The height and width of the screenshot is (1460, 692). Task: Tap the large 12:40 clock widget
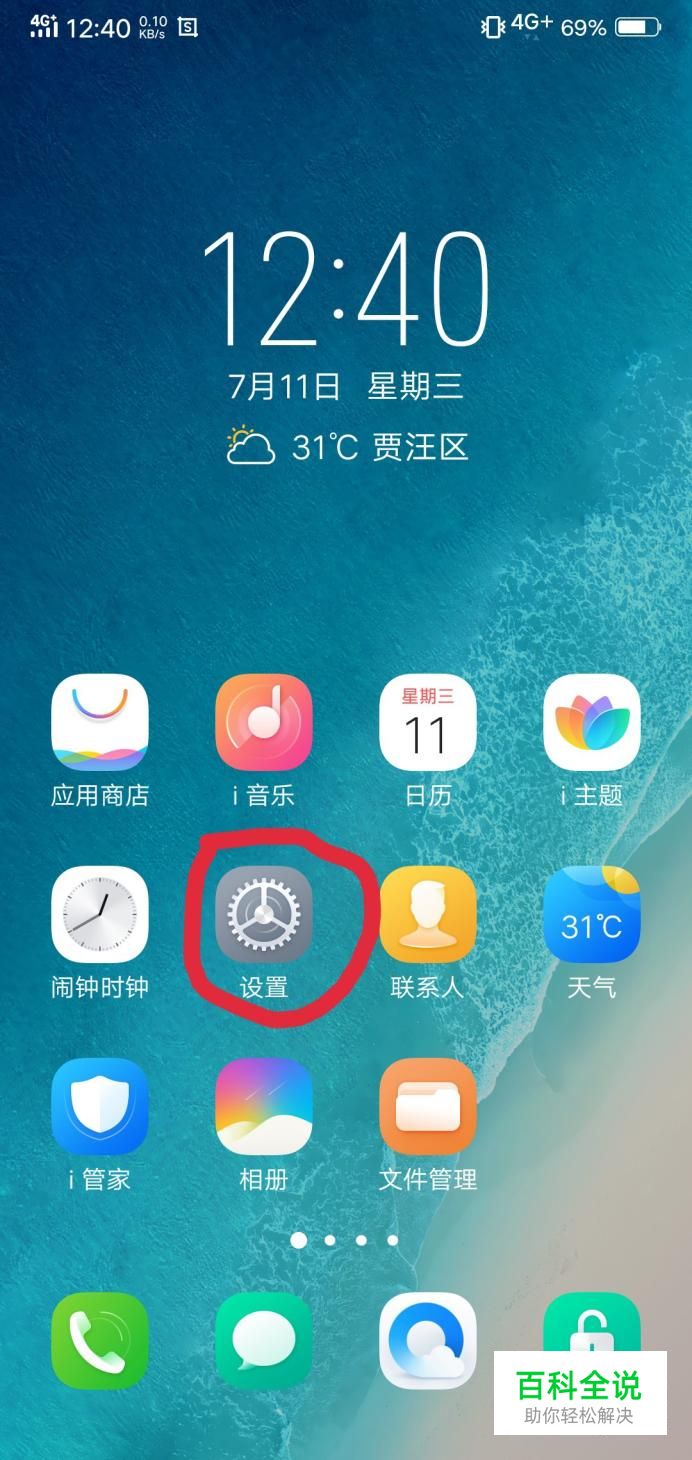[346, 288]
